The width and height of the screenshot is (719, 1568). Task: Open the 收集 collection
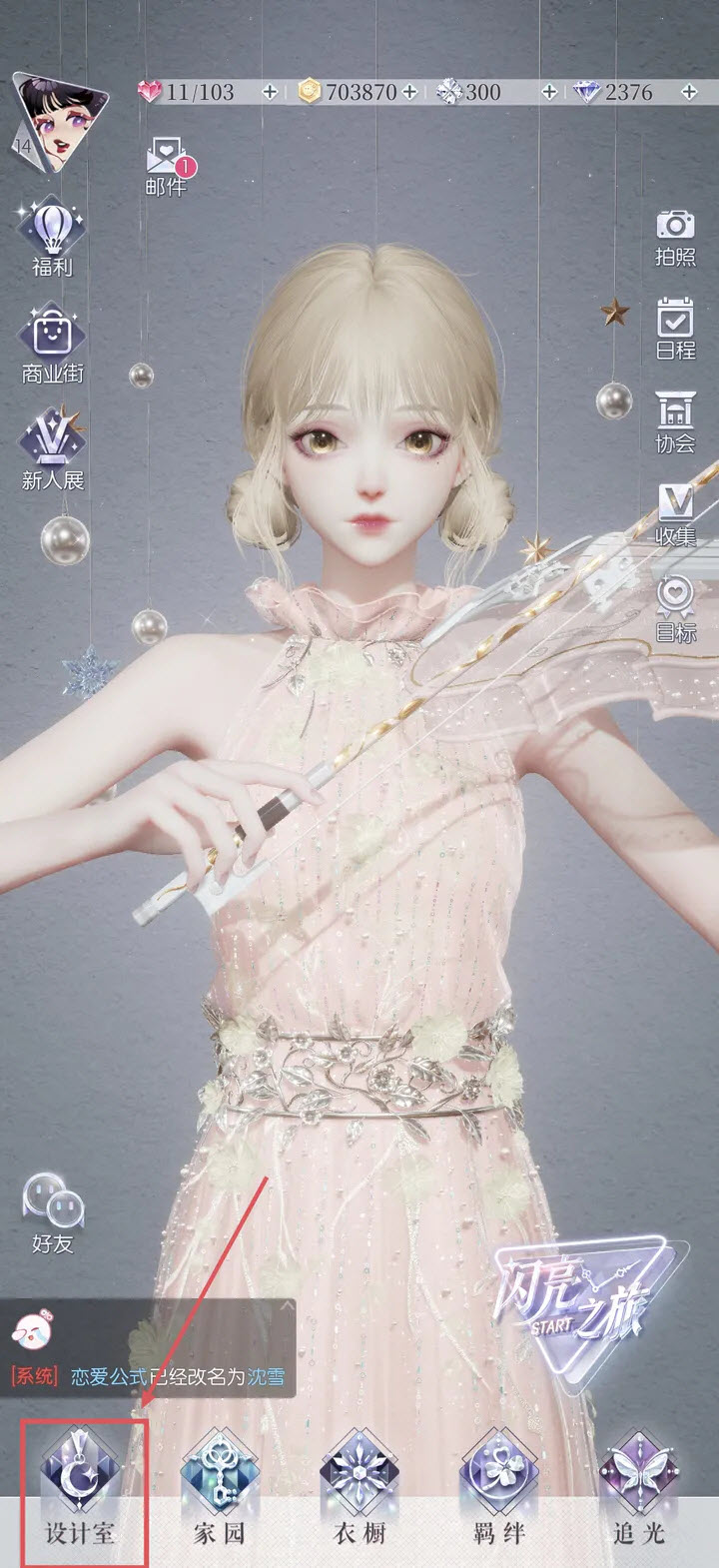point(675,515)
